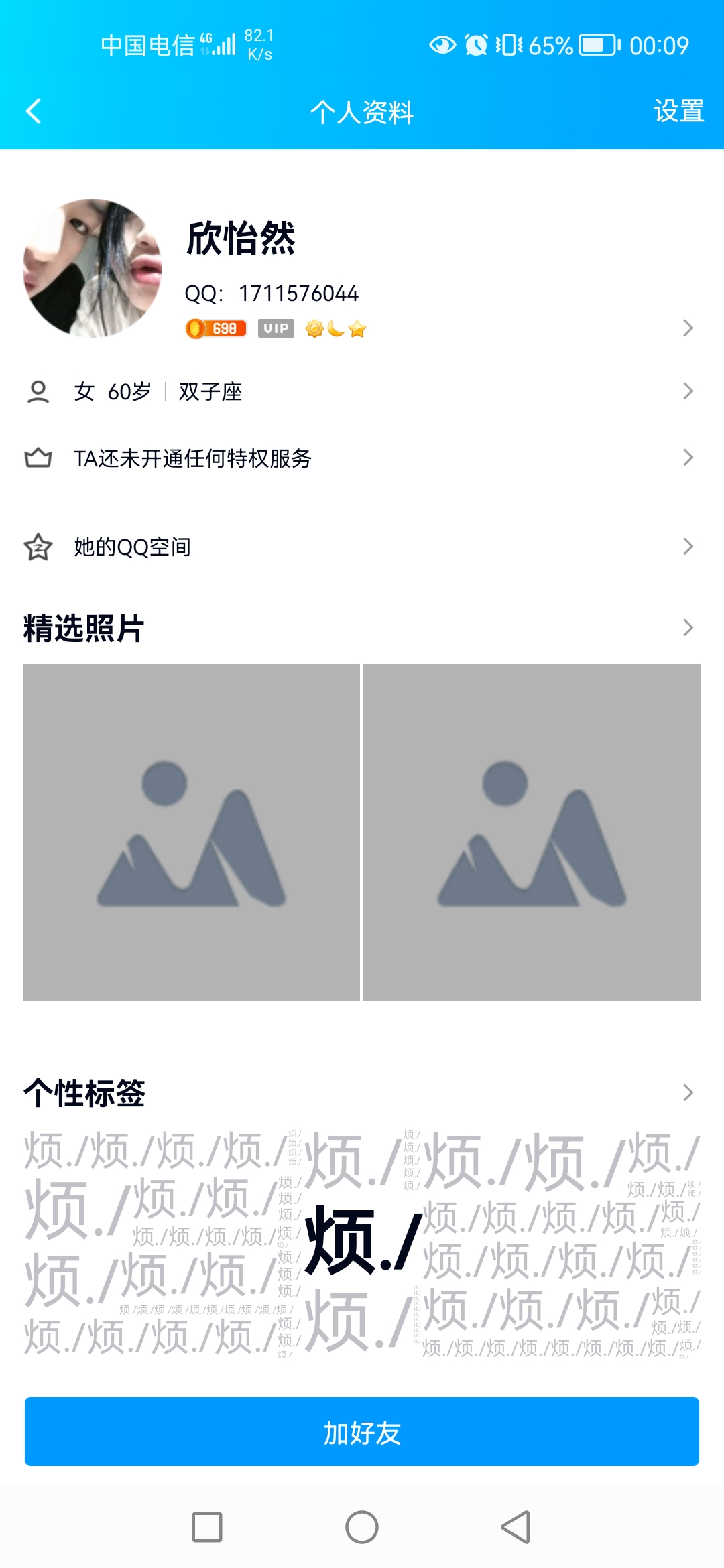View the profile avatar photo
The height and width of the screenshot is (1568, 724).
[93, 268]
